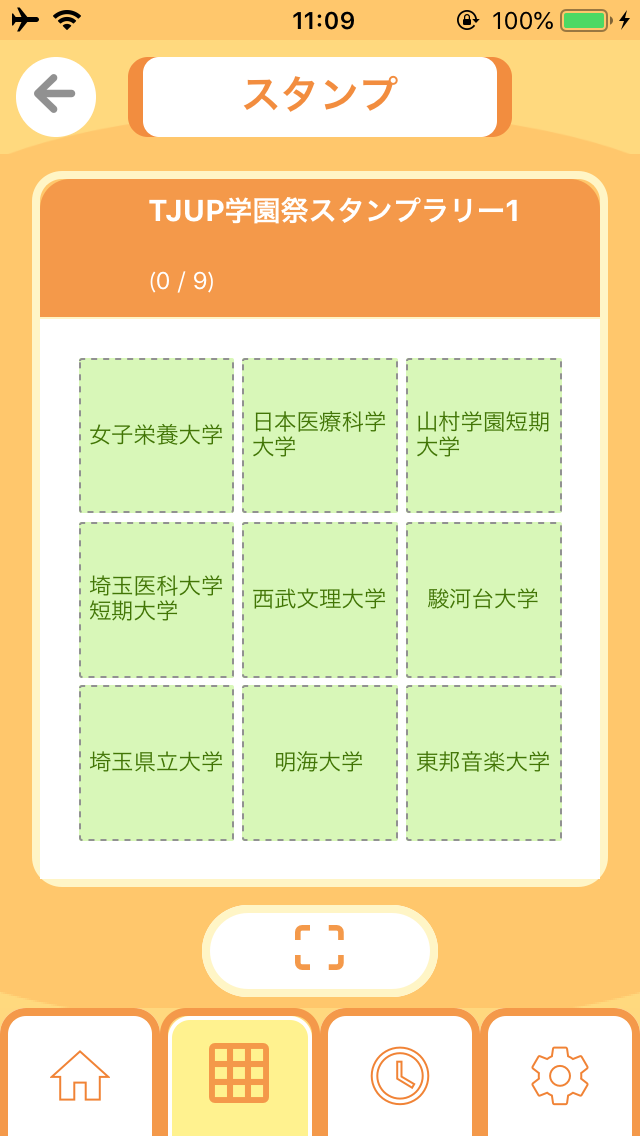Select the stamp grid tab
The height and width of the screenshot is (1136, 640).
click(x=239, y=1076)
